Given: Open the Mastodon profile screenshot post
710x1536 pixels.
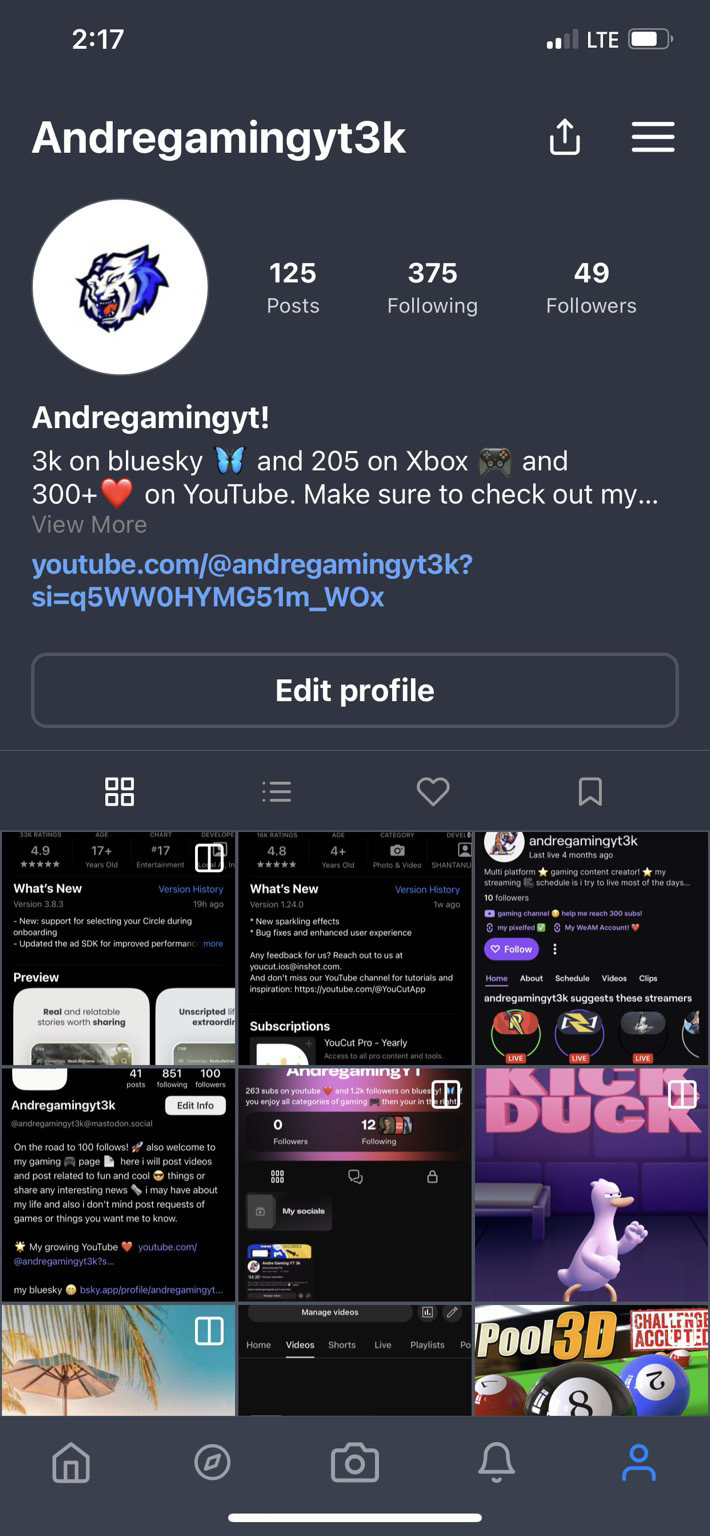Looking at the screenshot, I should point(118,1184).
